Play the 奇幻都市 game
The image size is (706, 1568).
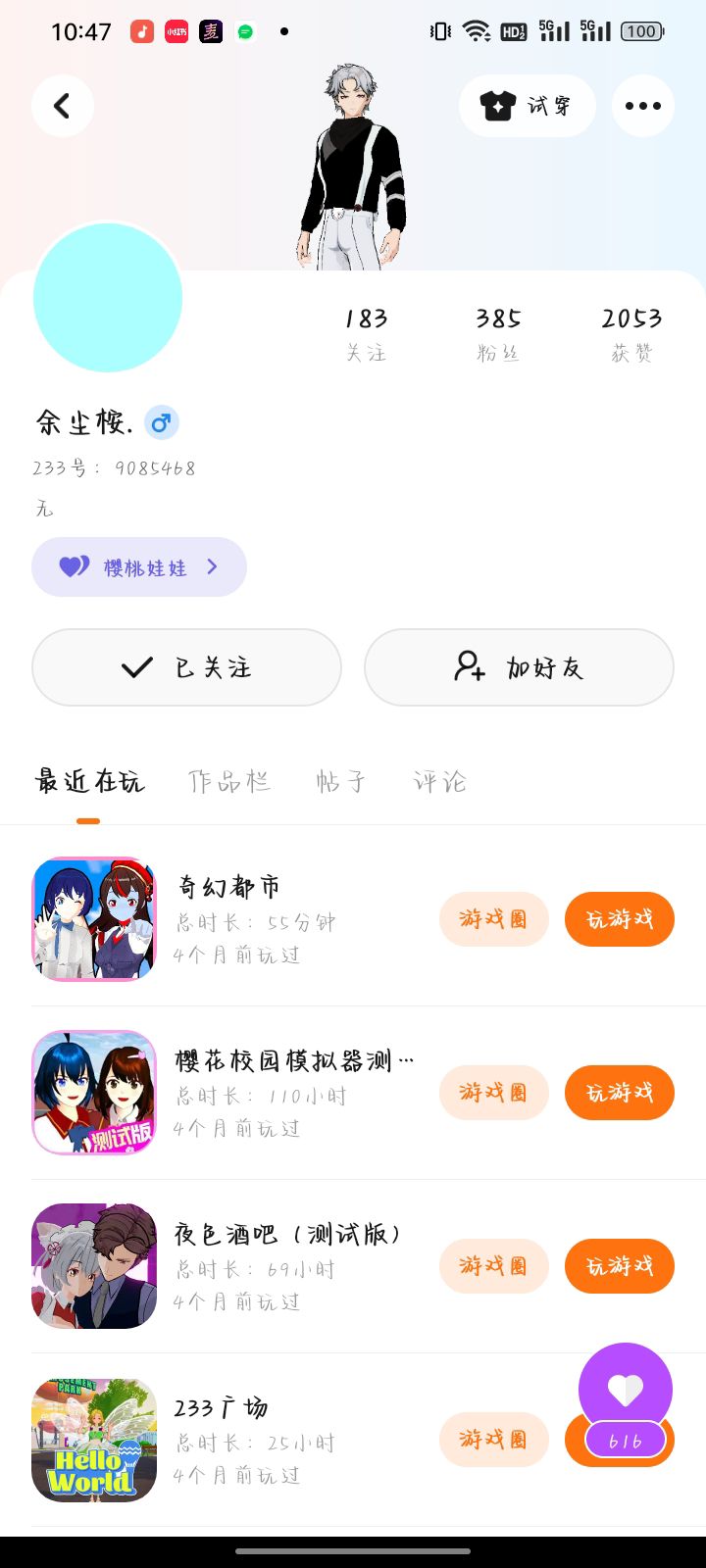coord(619,919)
